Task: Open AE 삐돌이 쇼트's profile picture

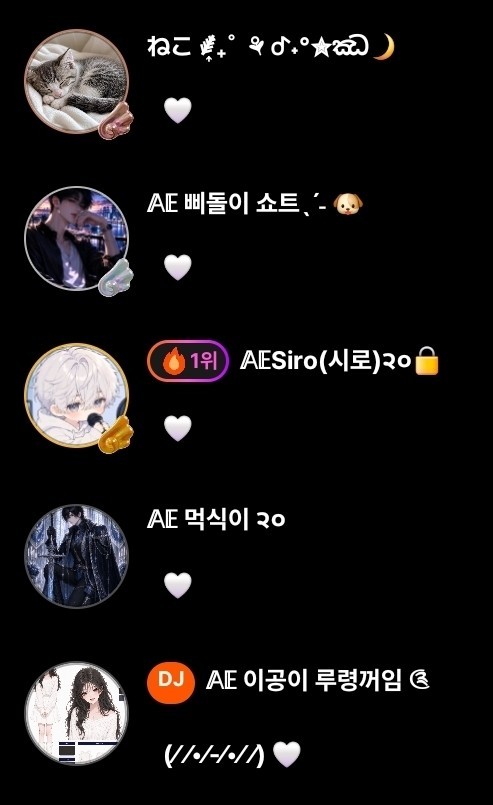Action: tap(77, 239)
